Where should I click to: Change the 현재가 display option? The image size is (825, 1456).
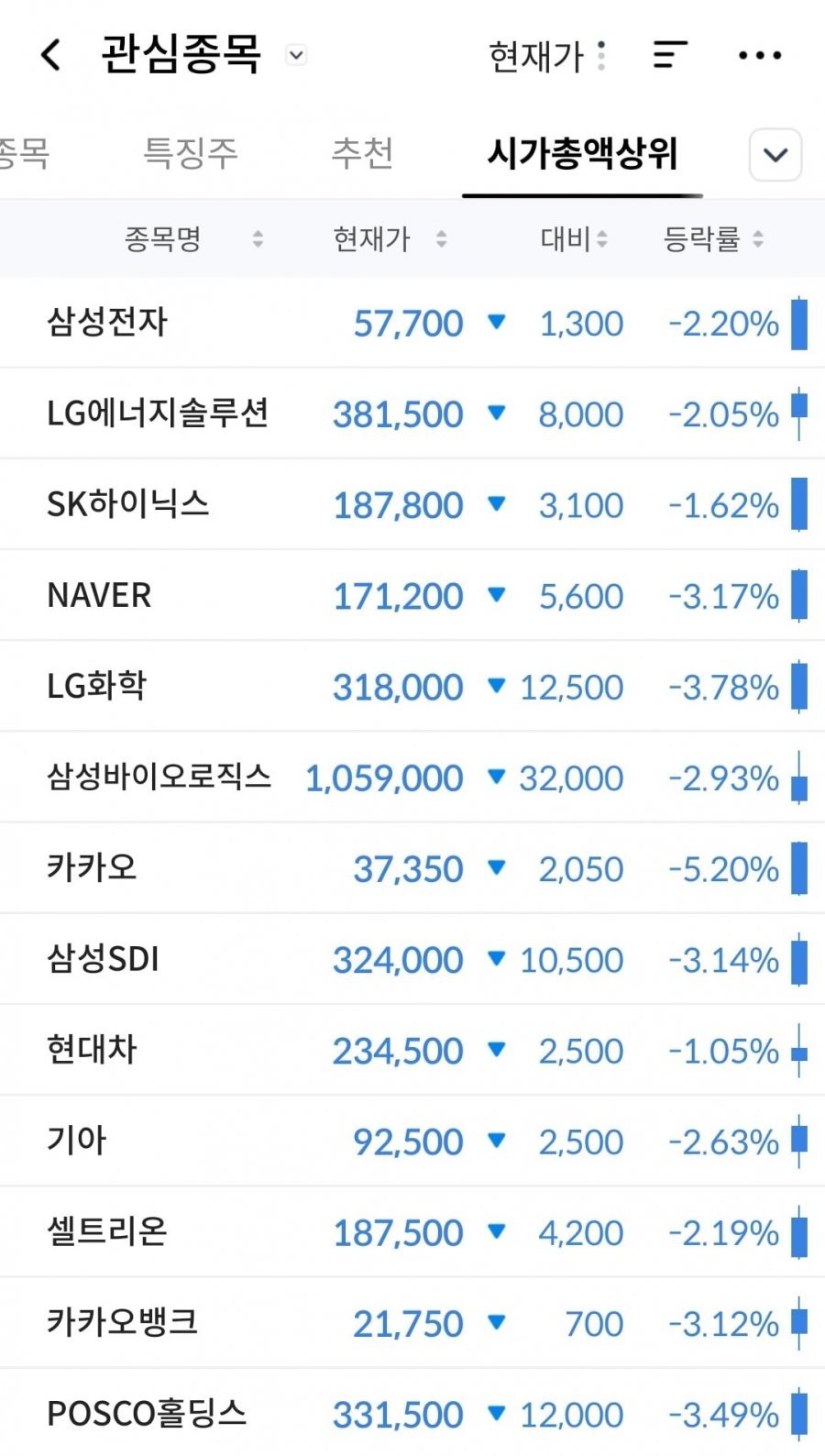(x=547, y=56)
